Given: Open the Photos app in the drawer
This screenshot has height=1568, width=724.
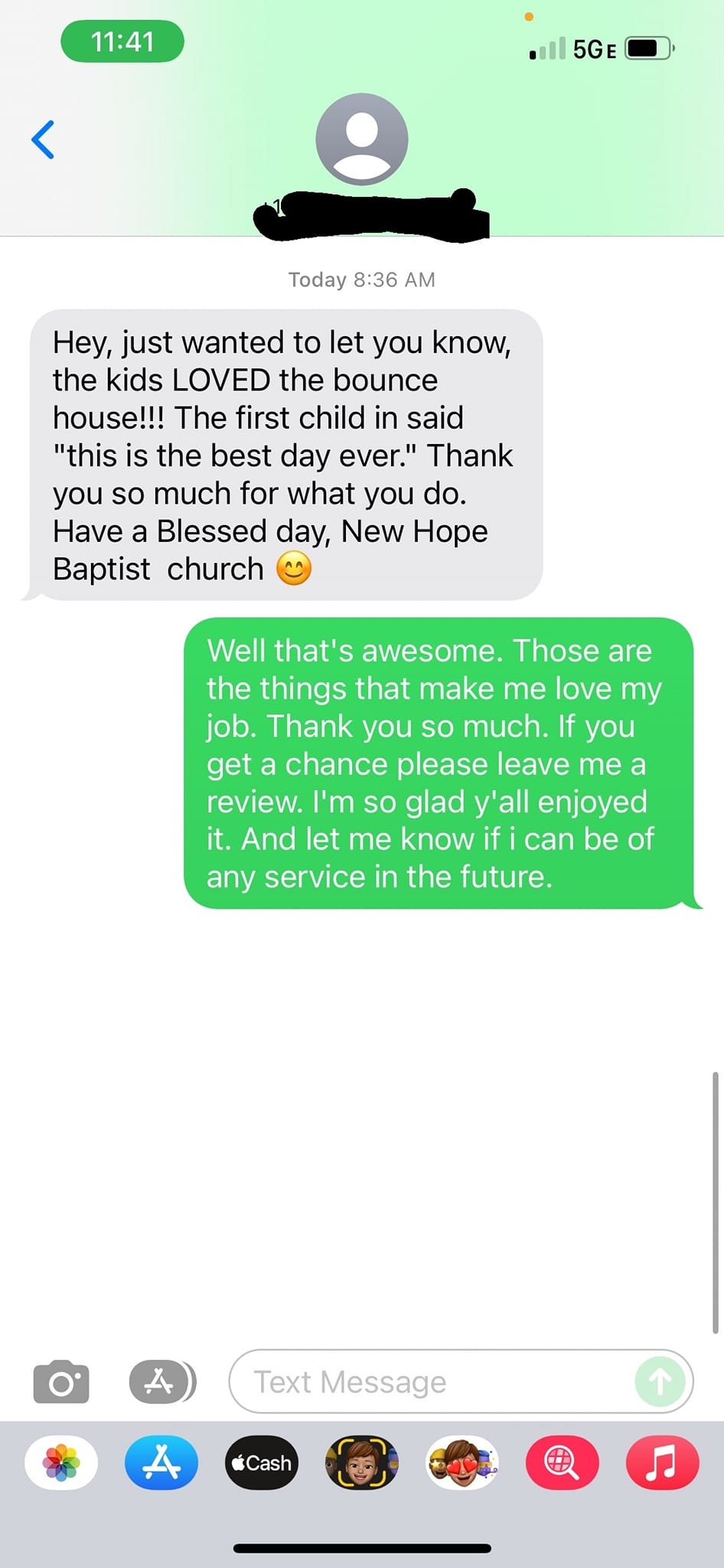Looking at the screenshot, I should point(61,1462).
